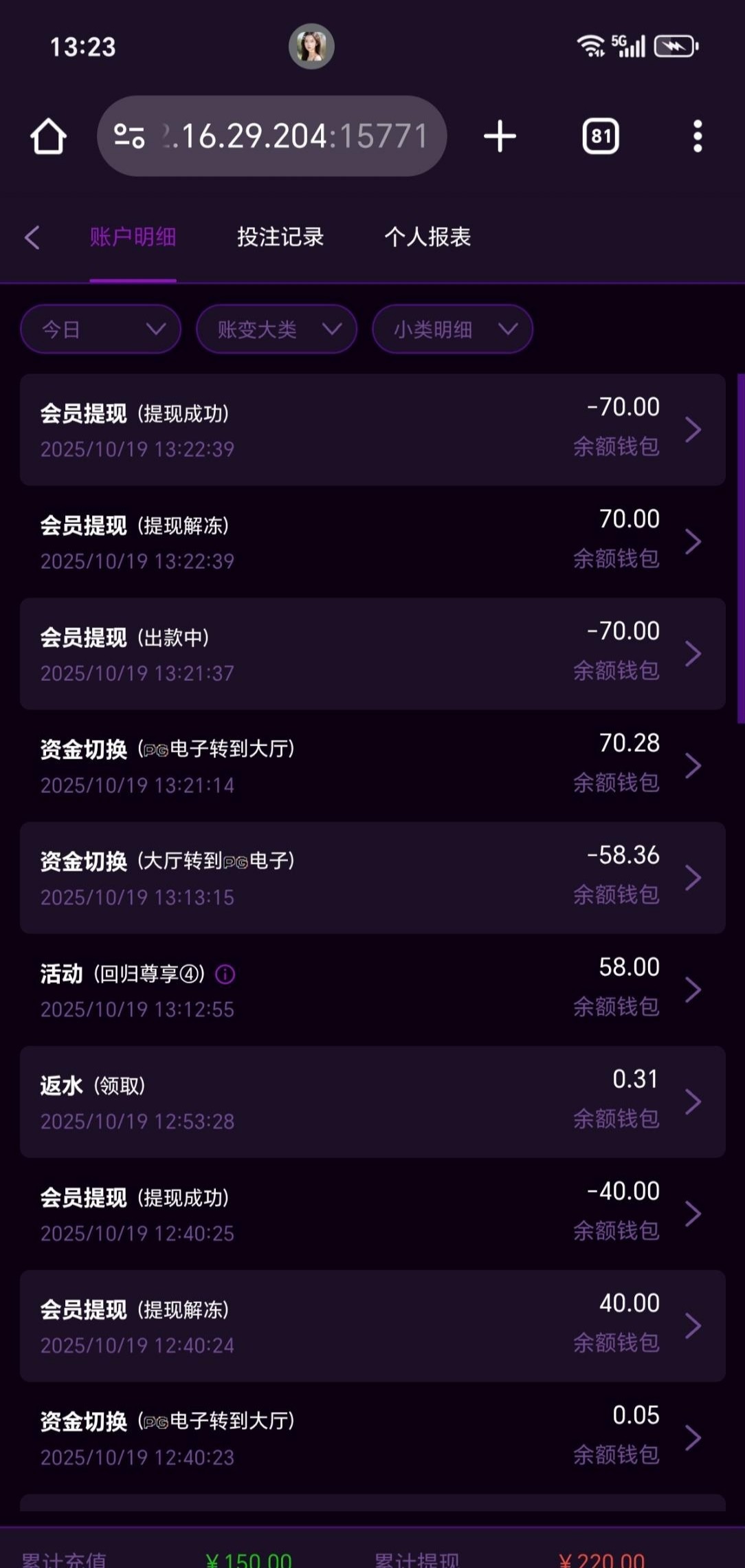This screenshot has width=745, height=1568.
Task: Go back using the left arrow
Action: pos(32,237)
